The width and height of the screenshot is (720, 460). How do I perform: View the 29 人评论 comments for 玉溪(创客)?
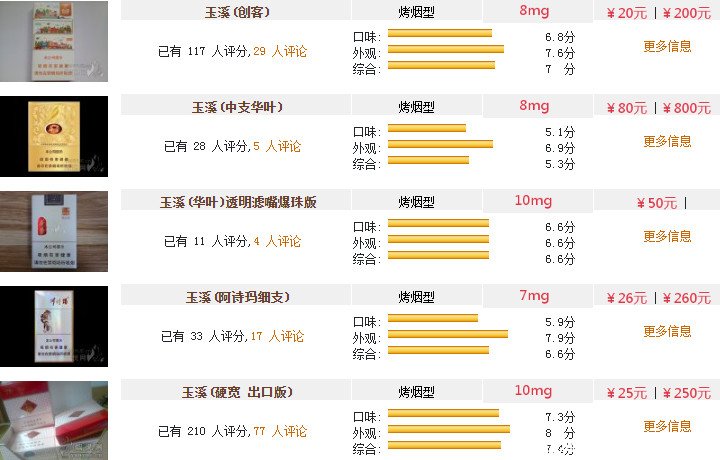coord(280,51)
